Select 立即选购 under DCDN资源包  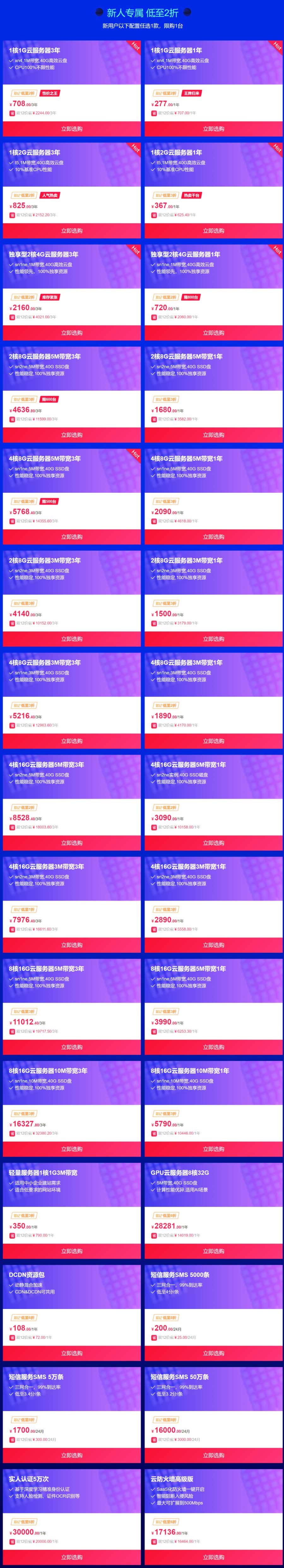(72, 1353)
